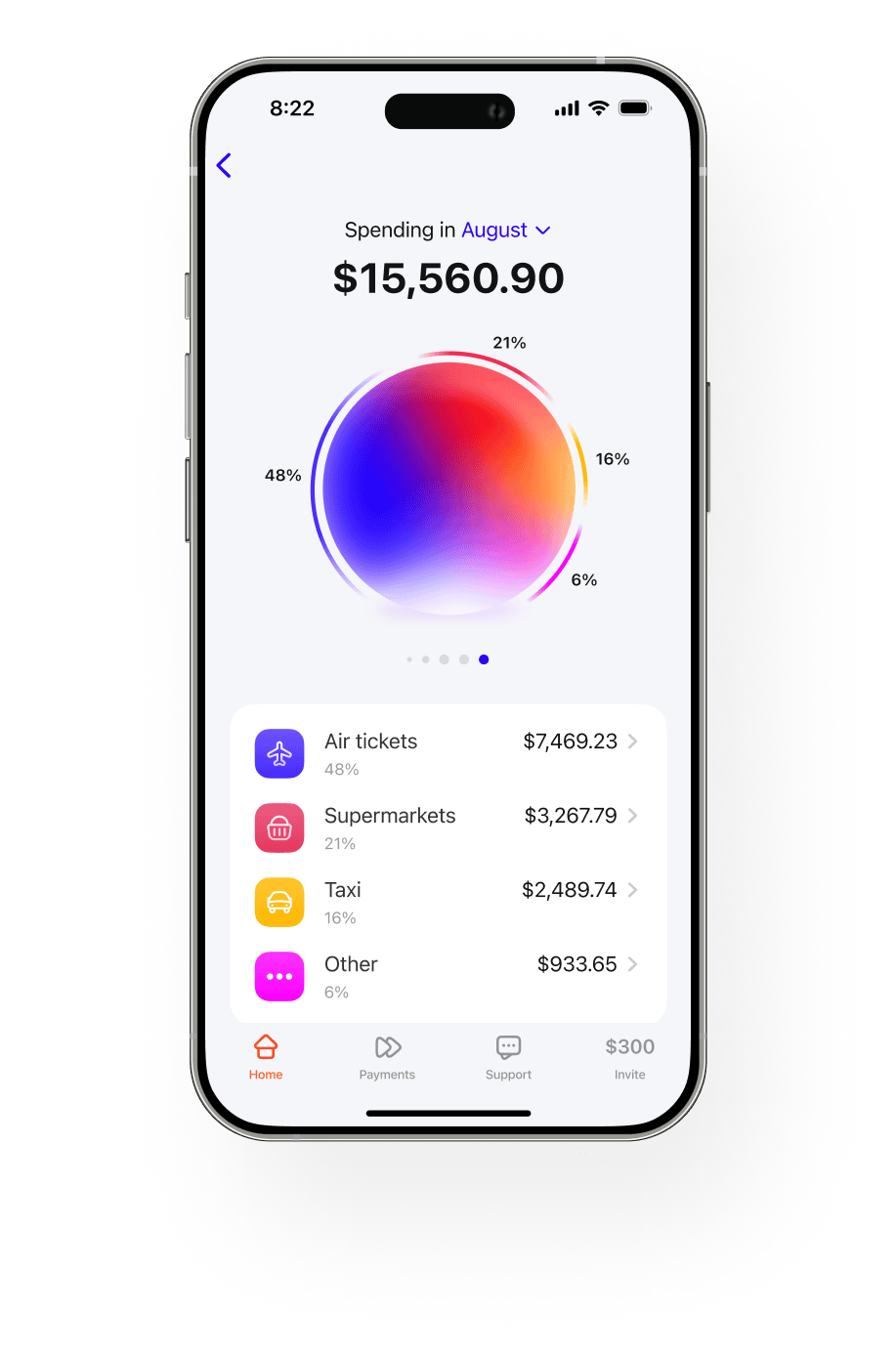896x1356 pixels.
Task: Open the Air tickets spending row
Action: [x=448, y=753]
